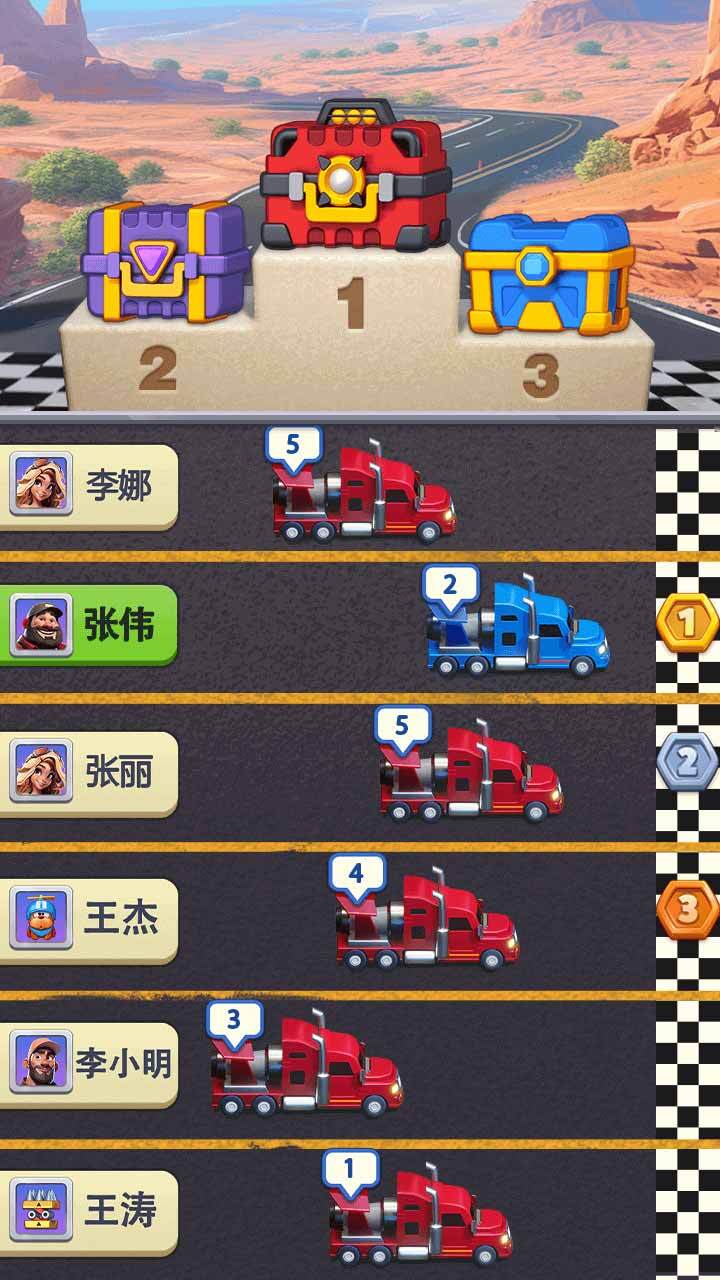View player 李小明's profile
The width and height of the screenshot is (720, 1280).
[x=88, y=1064]
